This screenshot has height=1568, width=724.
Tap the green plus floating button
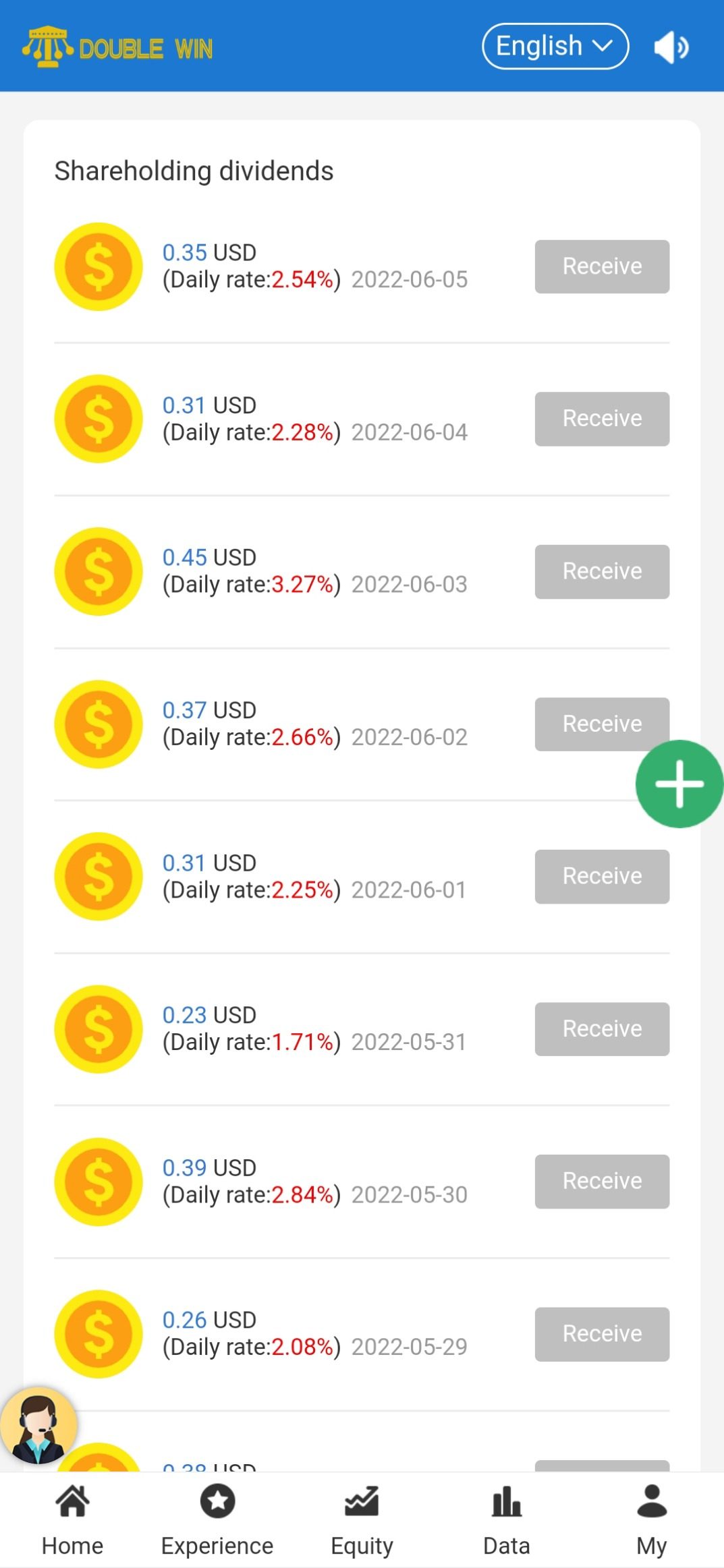tap(679, 784)
